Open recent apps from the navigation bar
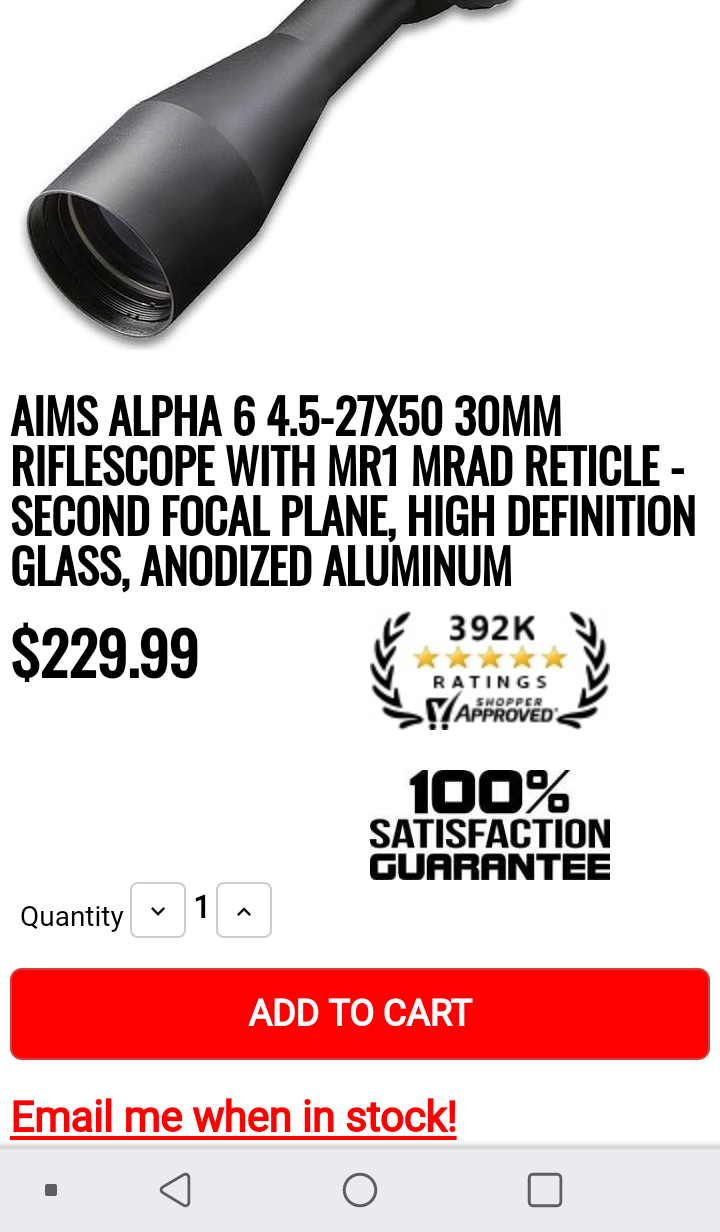The height and width of the screenshot is (1232, 720). pyautogui.click(x=544, y=1190)
